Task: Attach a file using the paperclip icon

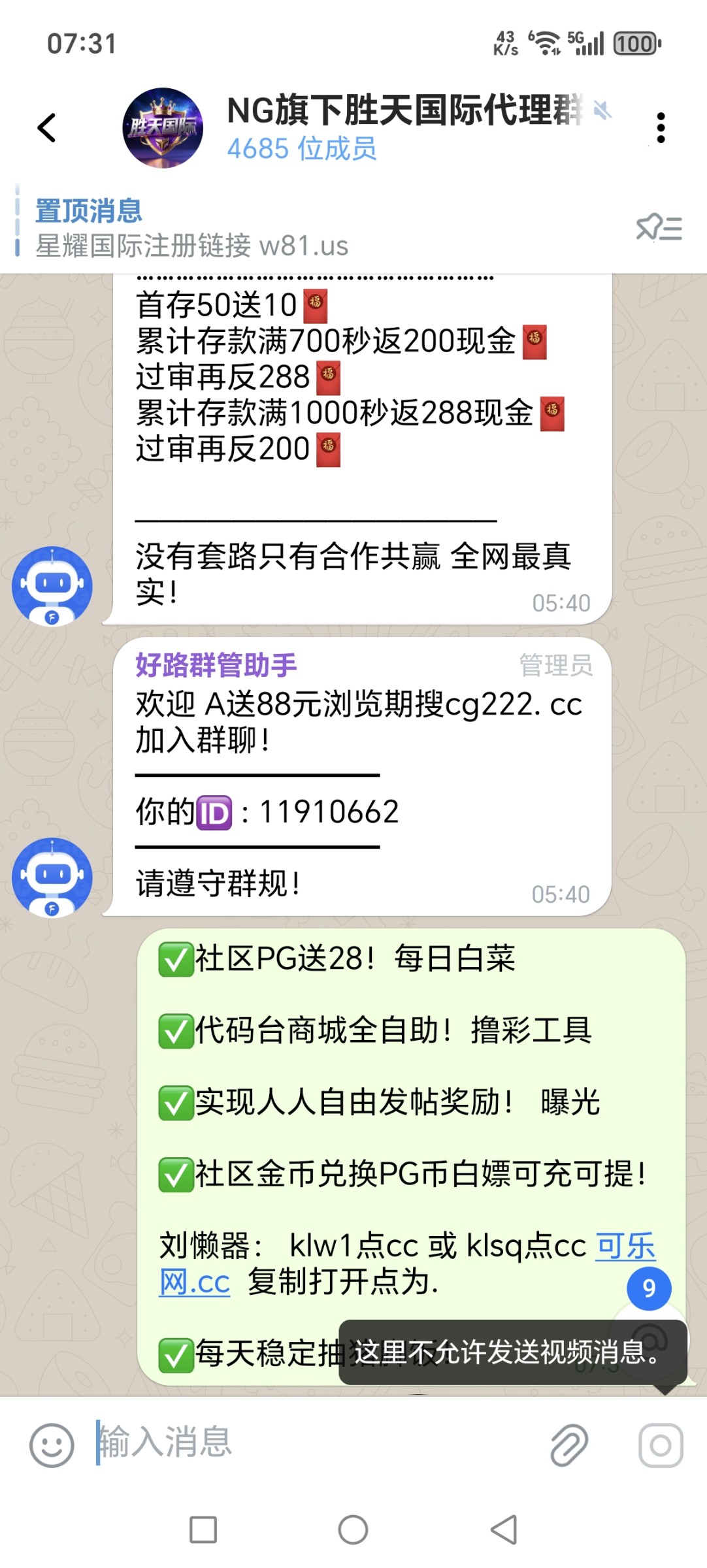Action: click(570, 1445)
